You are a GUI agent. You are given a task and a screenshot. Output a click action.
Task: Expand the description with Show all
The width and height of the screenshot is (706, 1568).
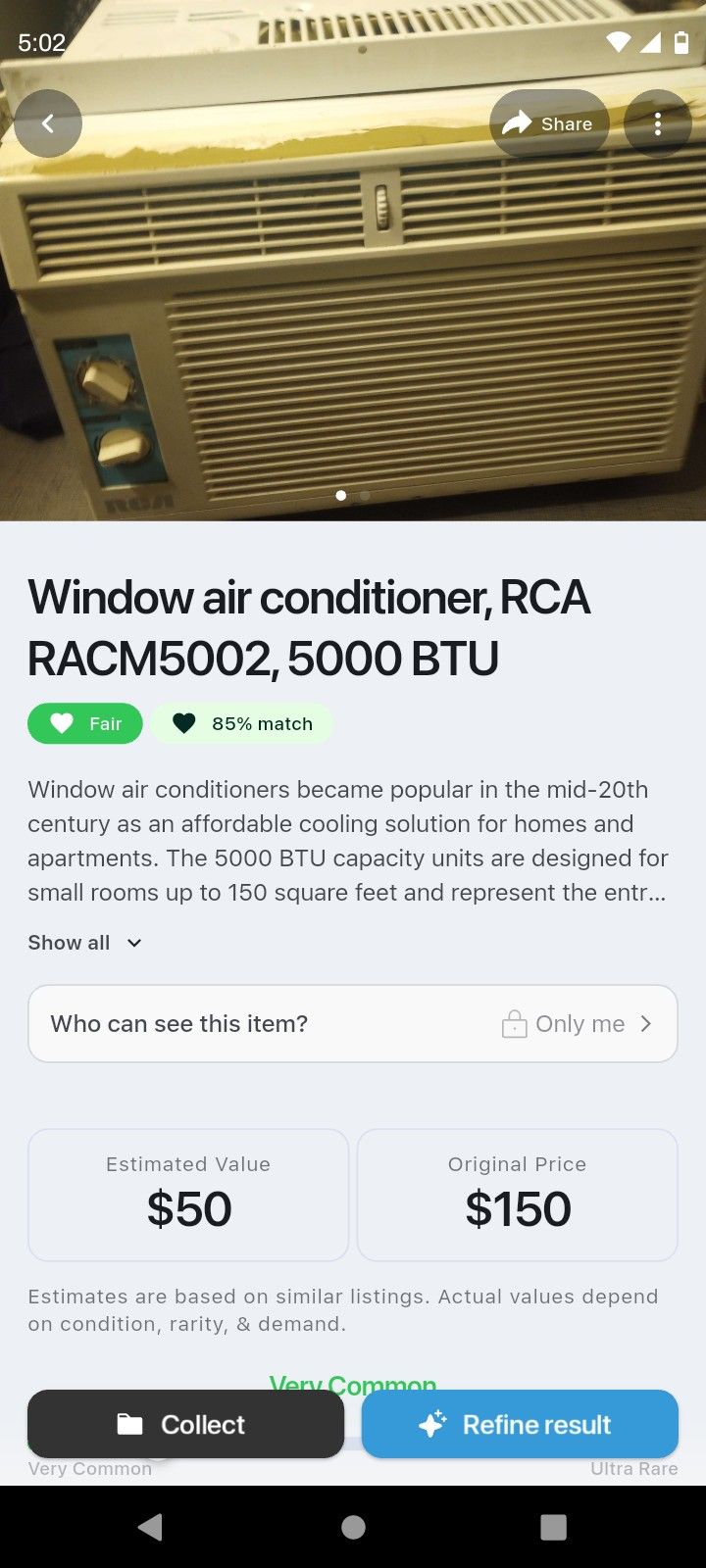pyautogui.click(x=68, y=942)
